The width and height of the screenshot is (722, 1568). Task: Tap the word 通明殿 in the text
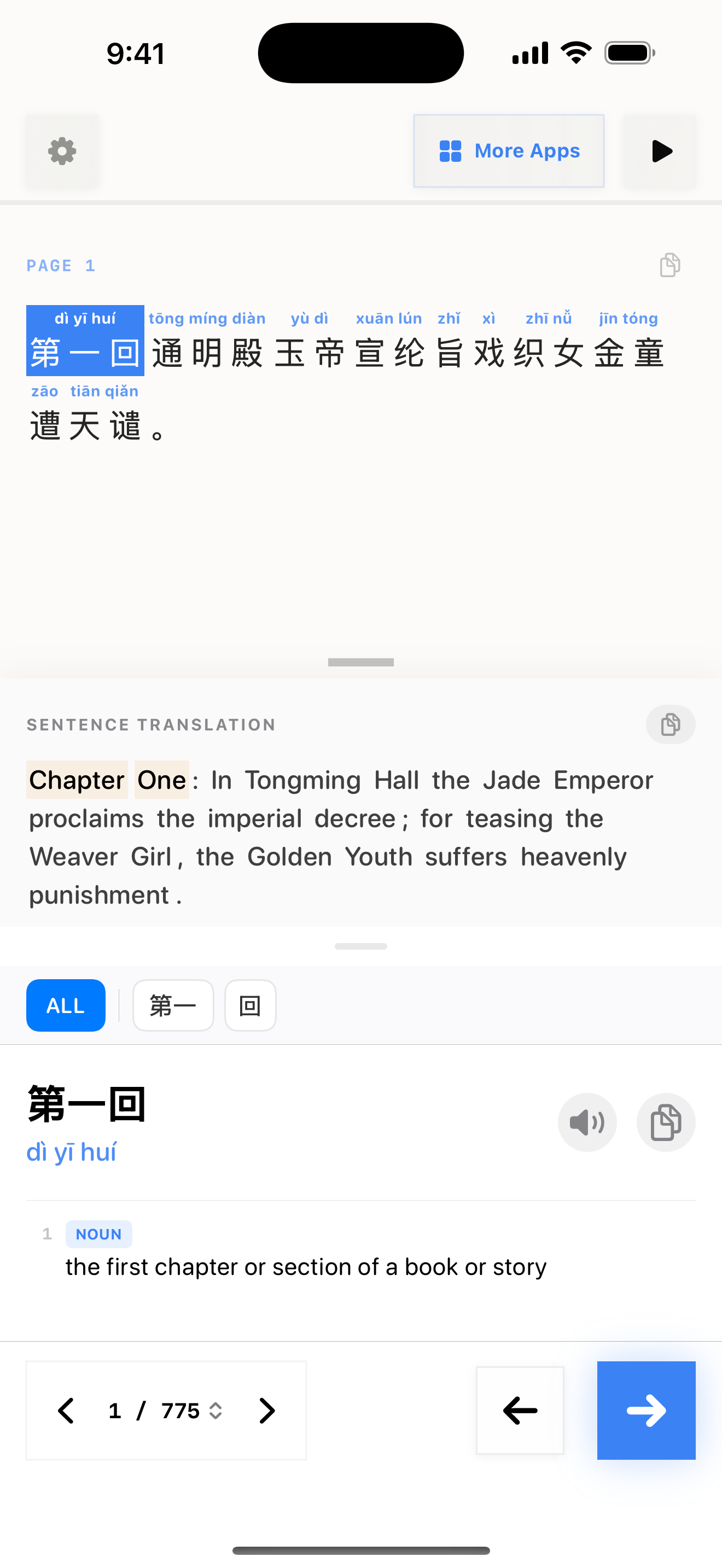(207, 352)
